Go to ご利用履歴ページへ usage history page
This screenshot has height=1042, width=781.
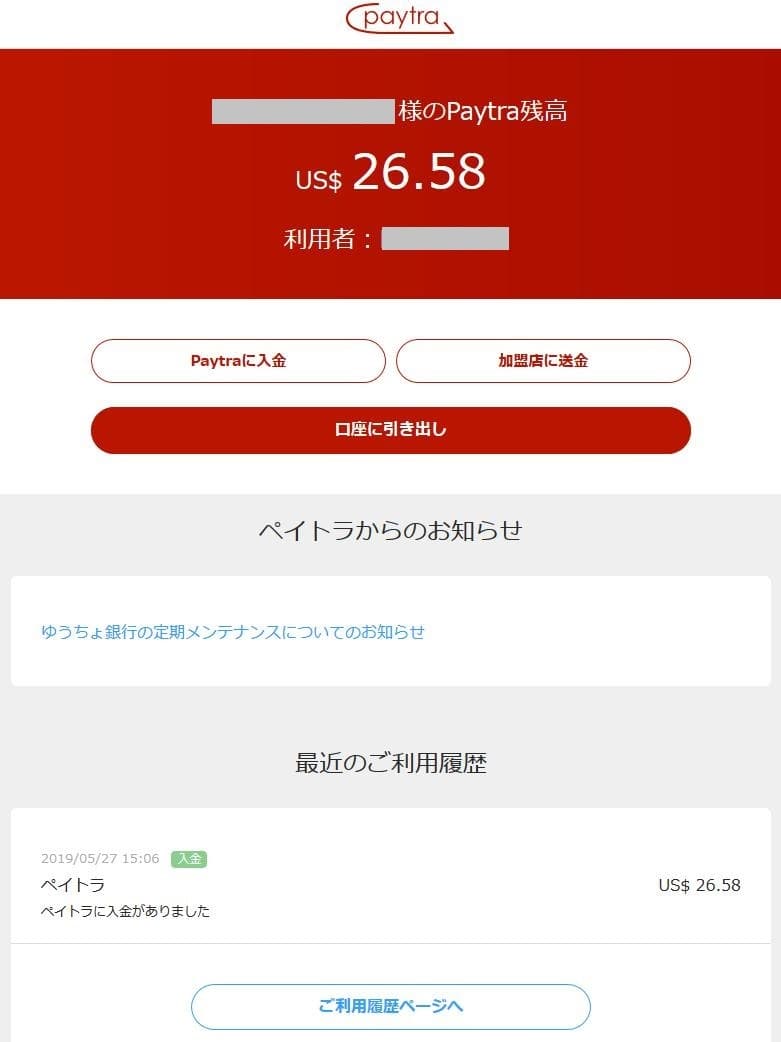click(390, 1006)
